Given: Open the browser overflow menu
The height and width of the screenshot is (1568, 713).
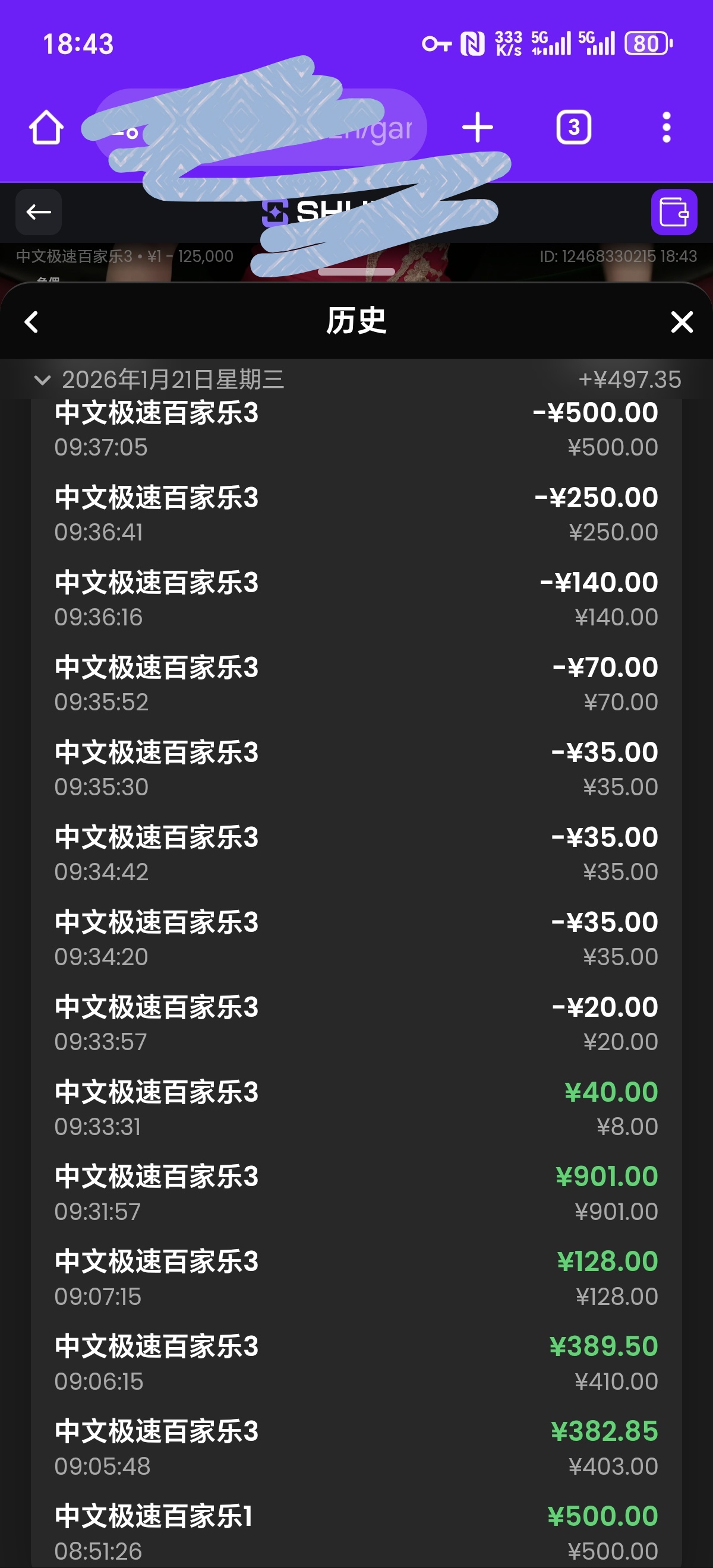Looking at the screenshot, I should tap(666, 128).
